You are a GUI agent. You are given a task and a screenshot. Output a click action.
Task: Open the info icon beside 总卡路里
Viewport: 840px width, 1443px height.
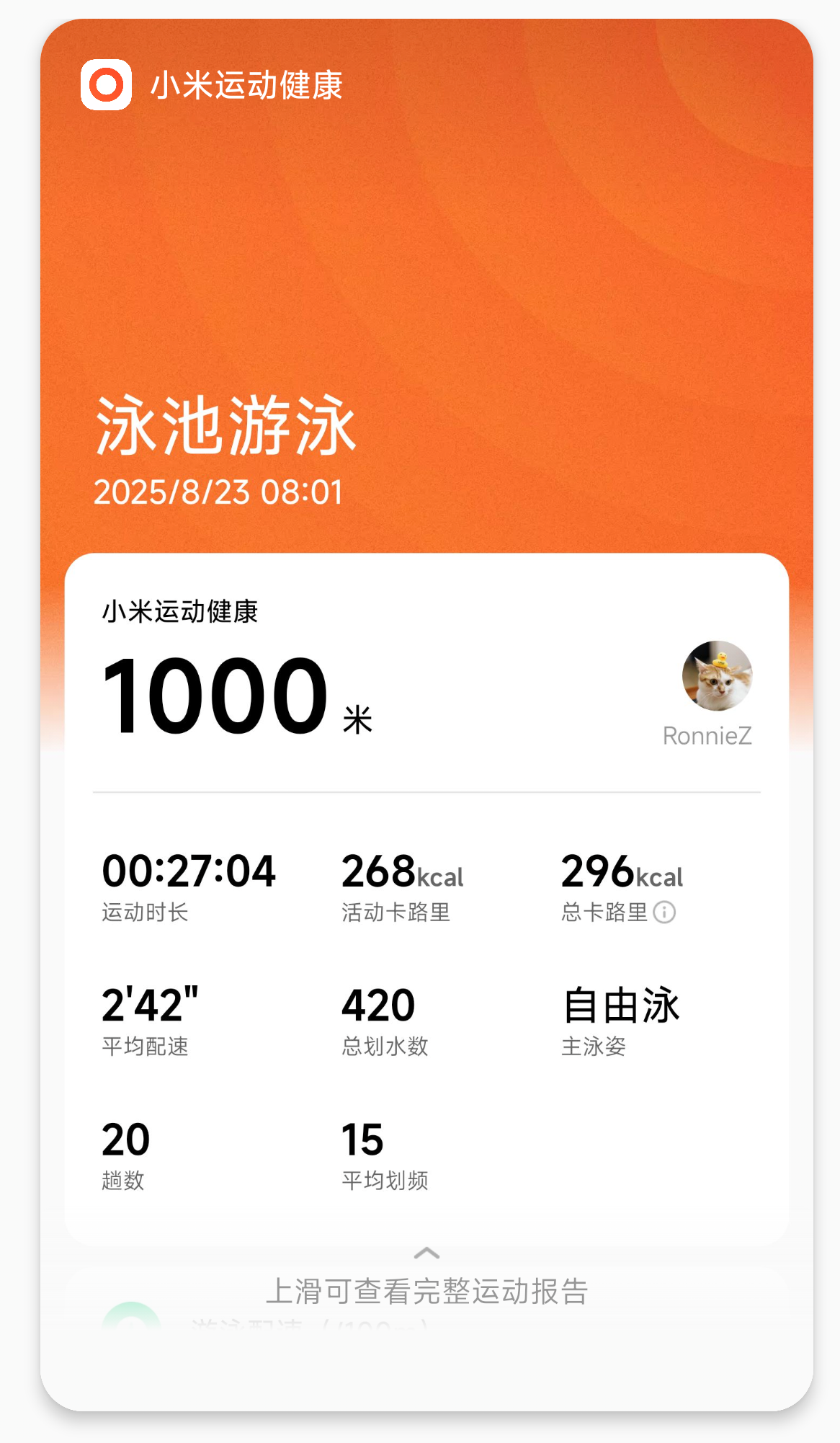coord(664,913)
